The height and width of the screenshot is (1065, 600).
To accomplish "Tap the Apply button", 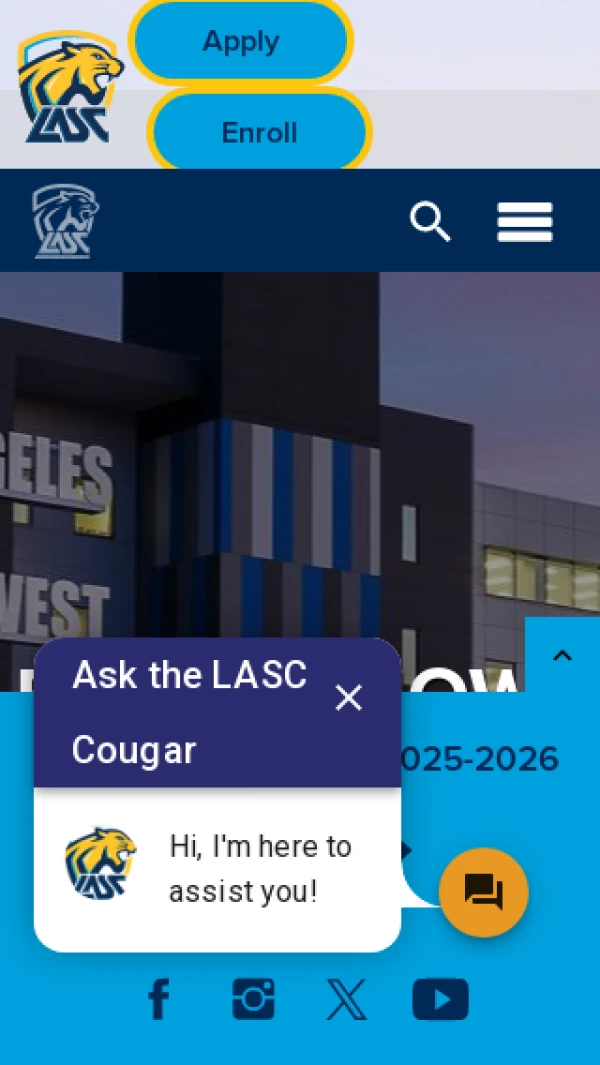I will click(x=241, y=42).
